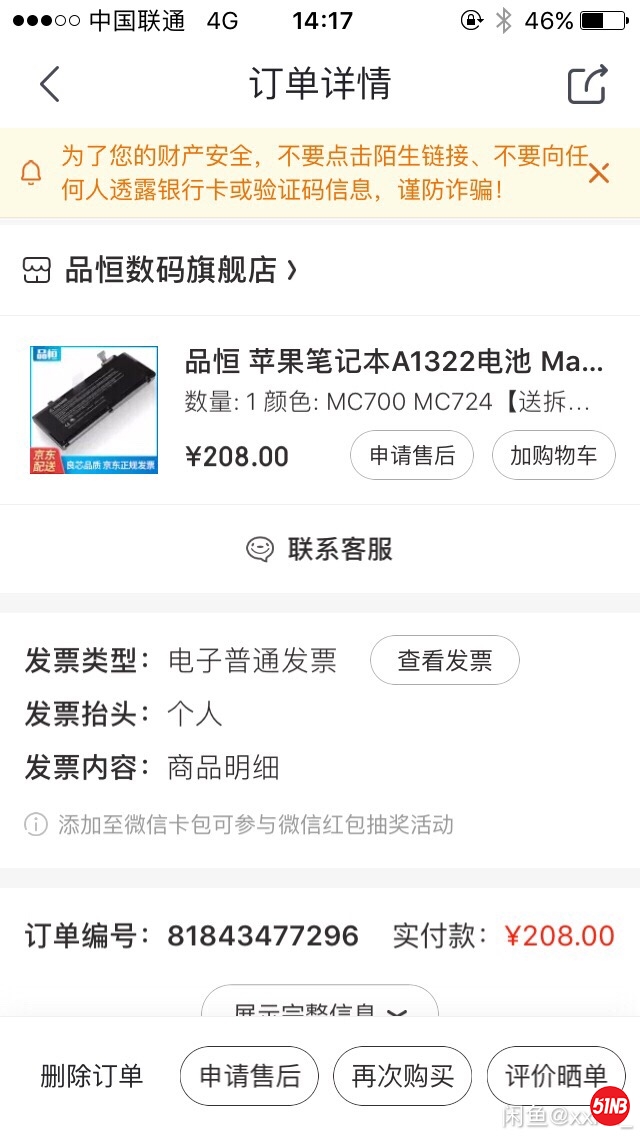Add the battery via 加购物车
The image size is (640, 1136).
553,456
